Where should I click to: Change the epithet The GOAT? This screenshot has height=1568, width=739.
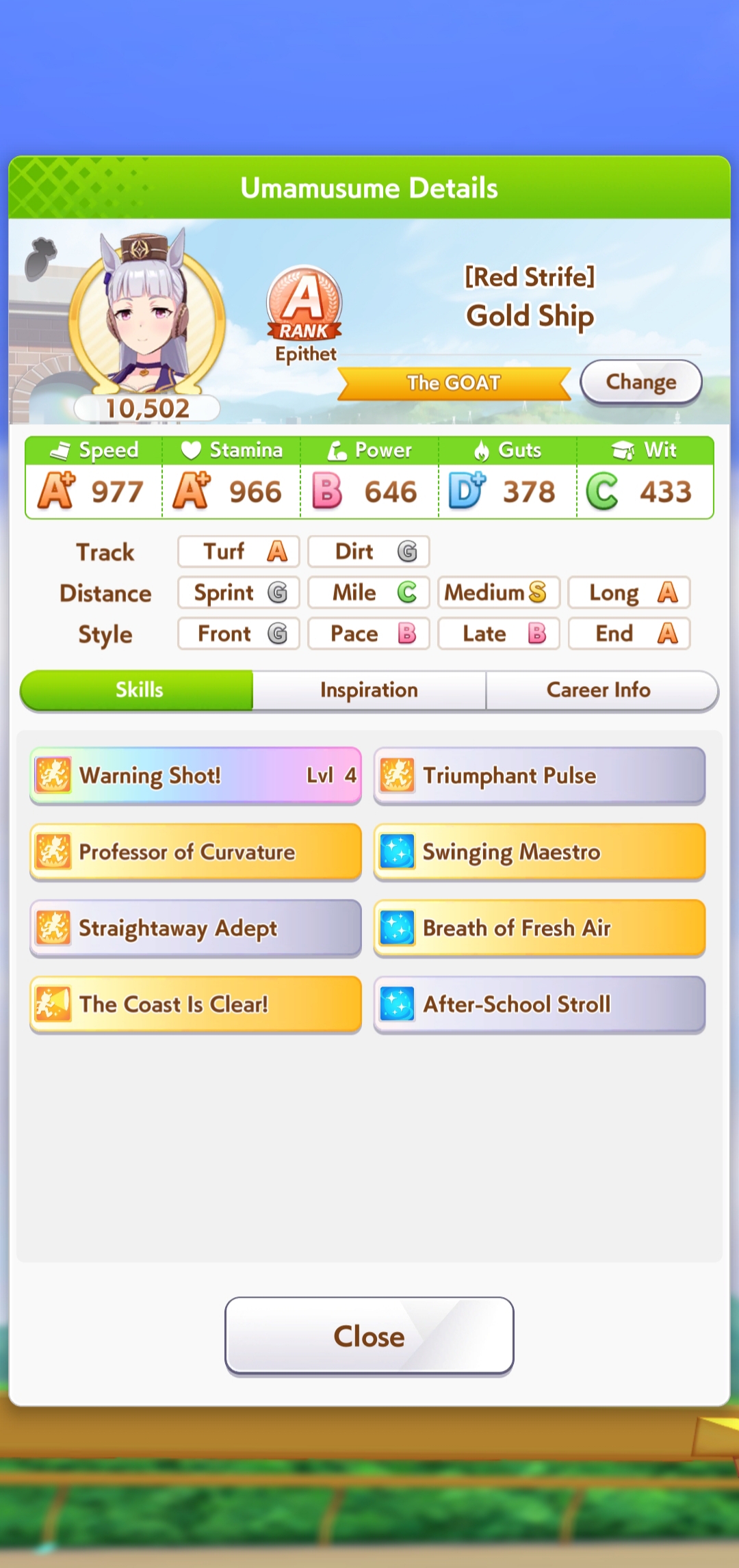pyautogui.click(x=640, y=382)
